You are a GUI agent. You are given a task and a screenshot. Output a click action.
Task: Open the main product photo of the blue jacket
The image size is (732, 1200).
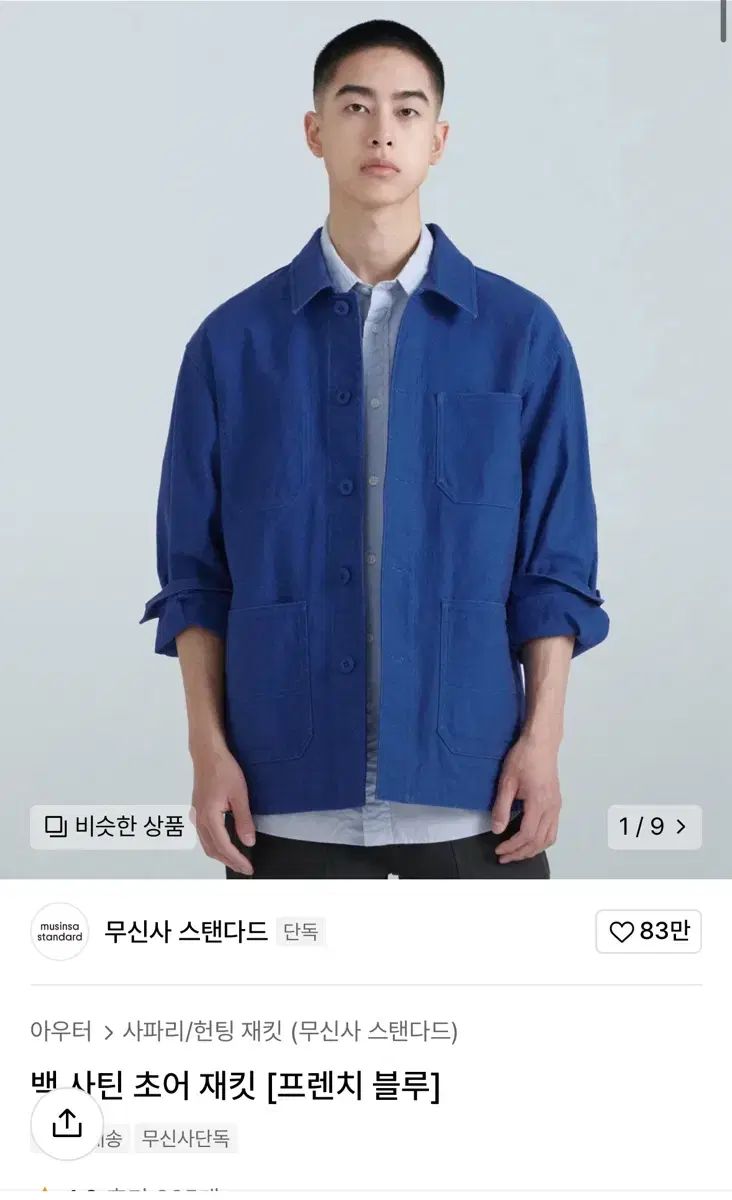(x=366, y=439)
